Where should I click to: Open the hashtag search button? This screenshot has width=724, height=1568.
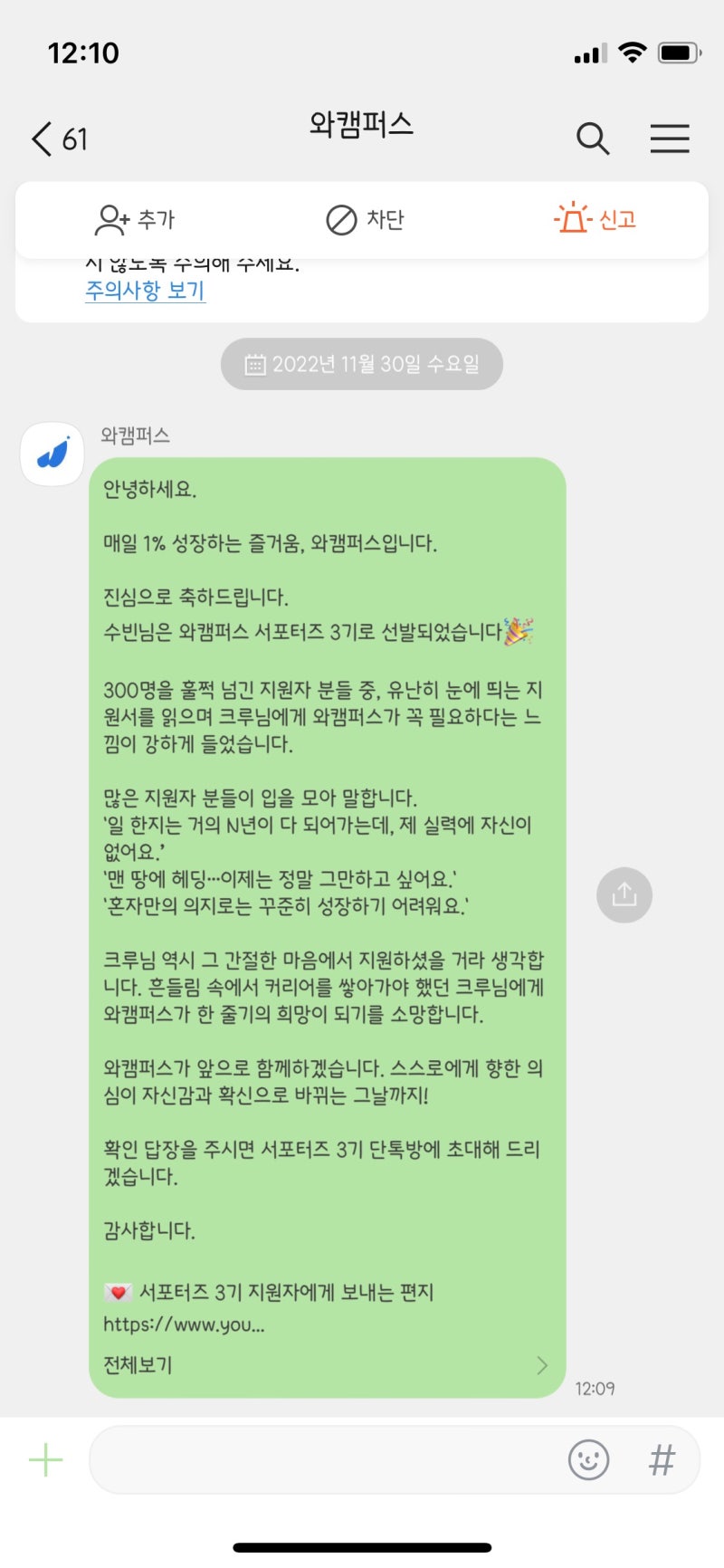point(662,1460)
